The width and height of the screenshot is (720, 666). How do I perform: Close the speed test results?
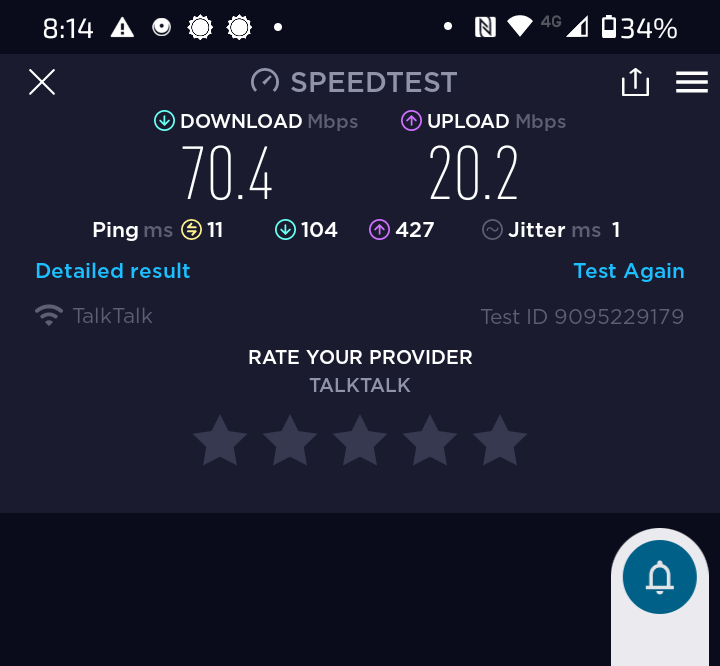(42, 82)
